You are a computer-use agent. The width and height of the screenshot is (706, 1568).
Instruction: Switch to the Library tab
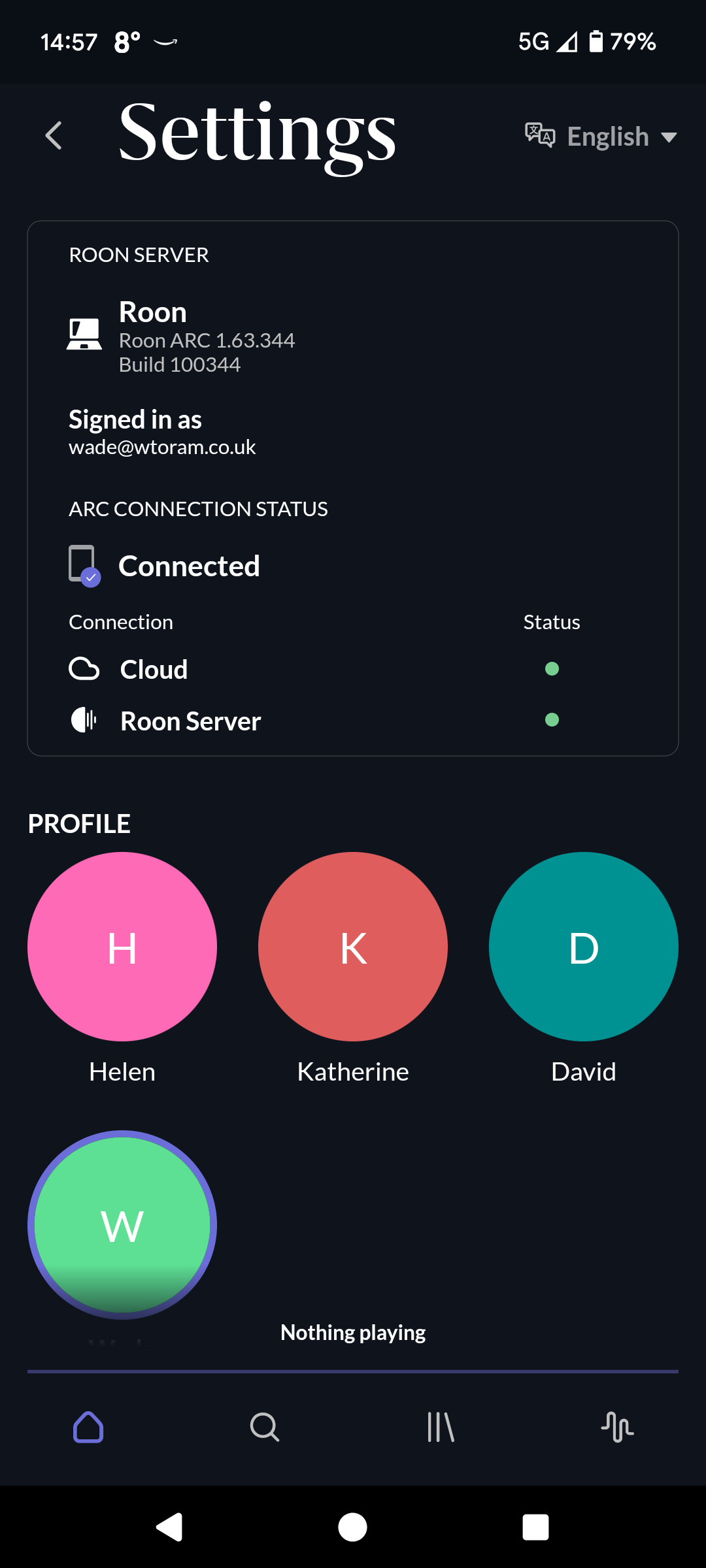tap(441, 1427)
